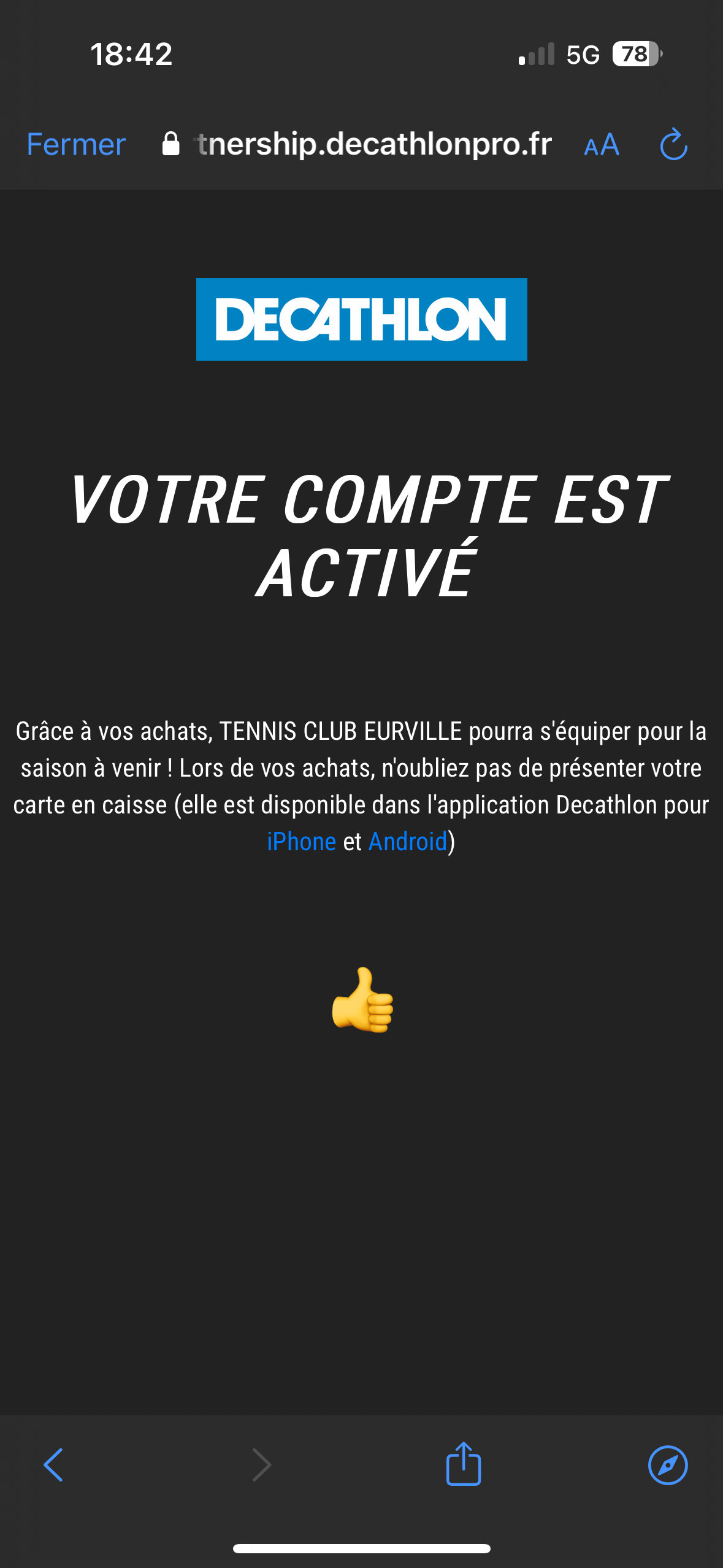The width and height of the screenshot is (723, 1568).
Task: Open the Android app link
Action: (408, 842)
